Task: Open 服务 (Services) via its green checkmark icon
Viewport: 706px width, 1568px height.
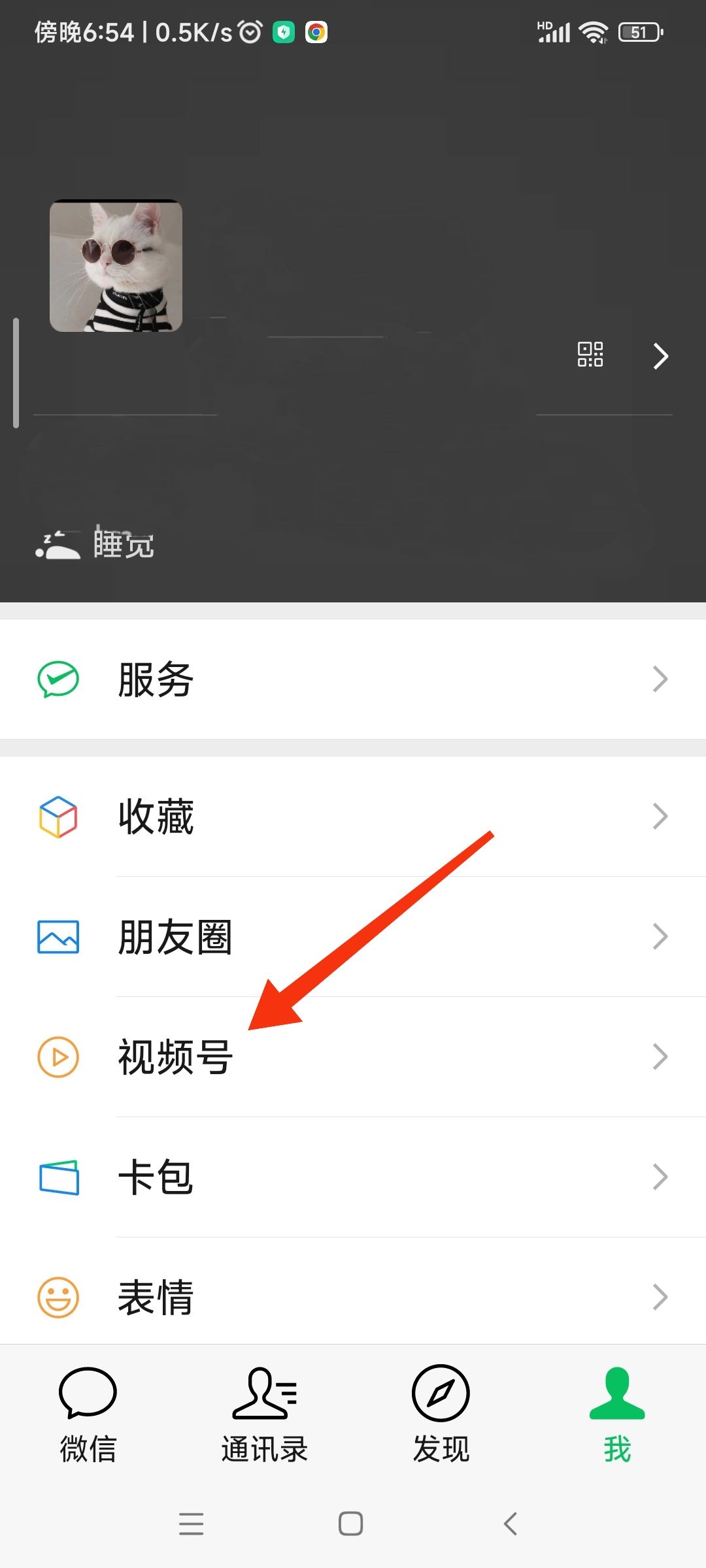Action: pos(58,678)
